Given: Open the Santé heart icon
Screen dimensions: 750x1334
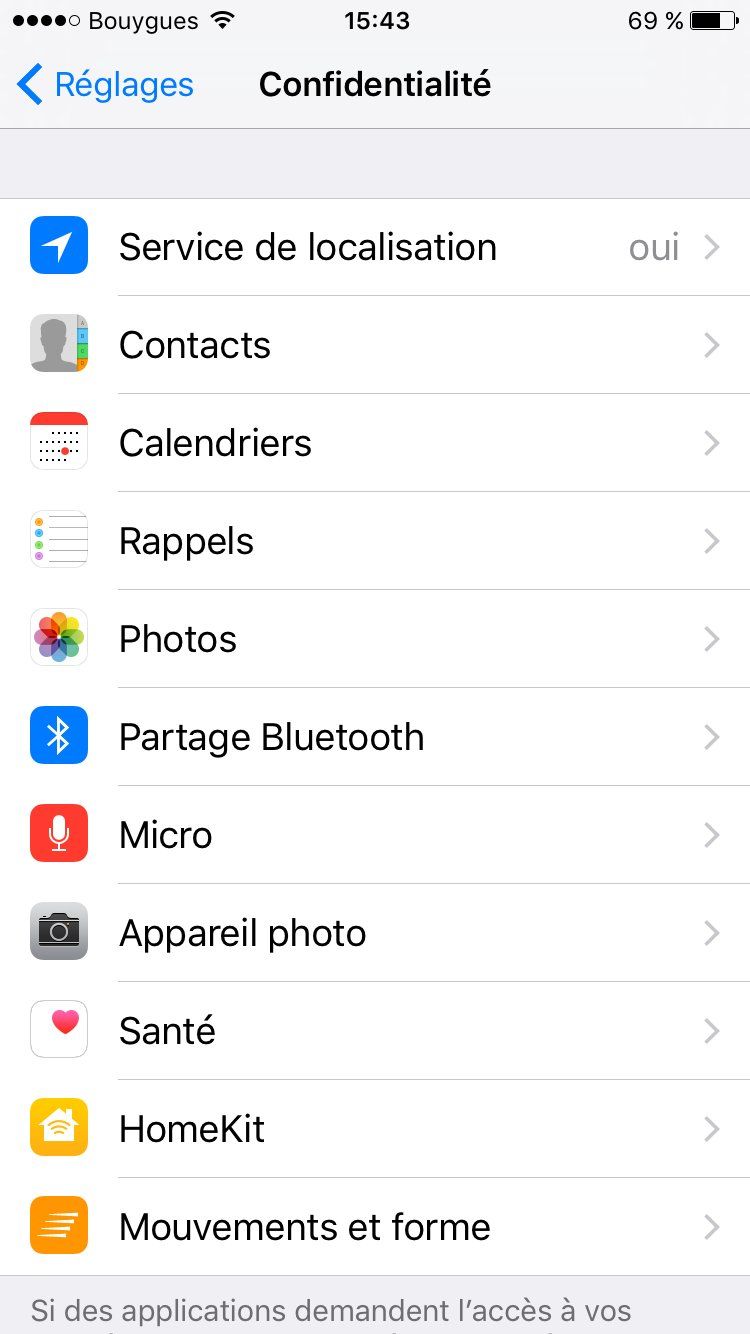Looking at the screenshot, I should point(58,1029).
